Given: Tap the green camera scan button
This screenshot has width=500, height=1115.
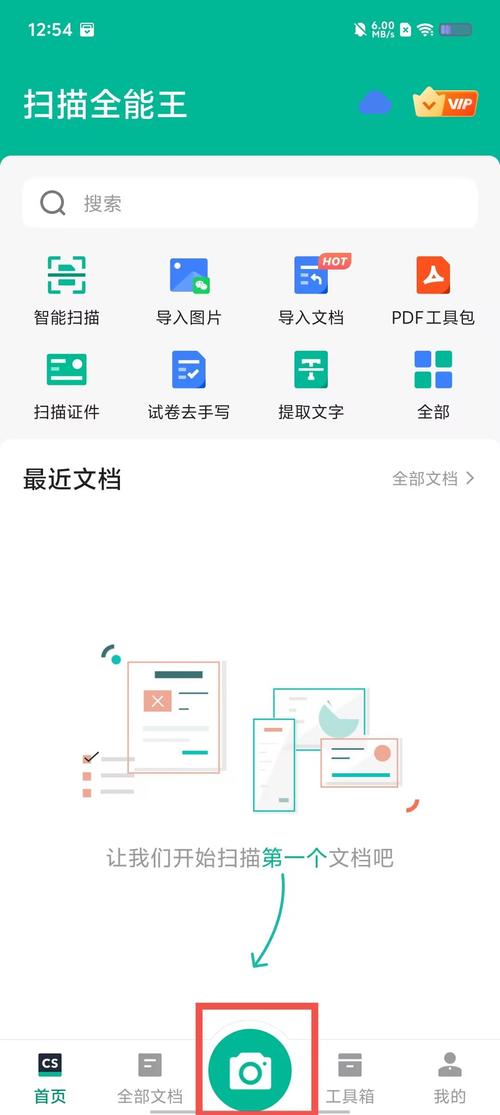Looking at the screenshot, I should [x=250, y=1070].
